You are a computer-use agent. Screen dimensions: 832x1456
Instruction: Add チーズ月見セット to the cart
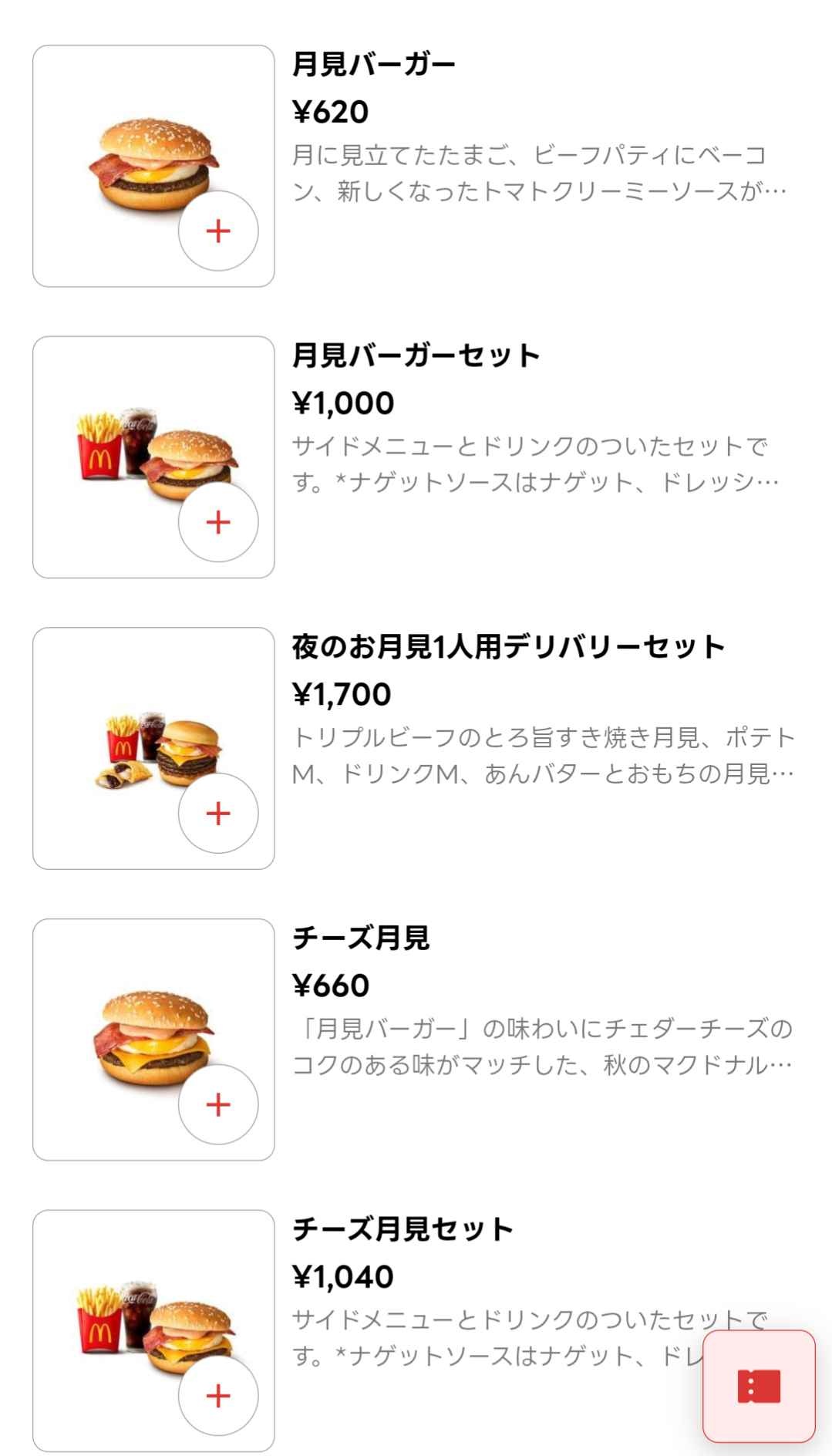tap(218, 1395)
